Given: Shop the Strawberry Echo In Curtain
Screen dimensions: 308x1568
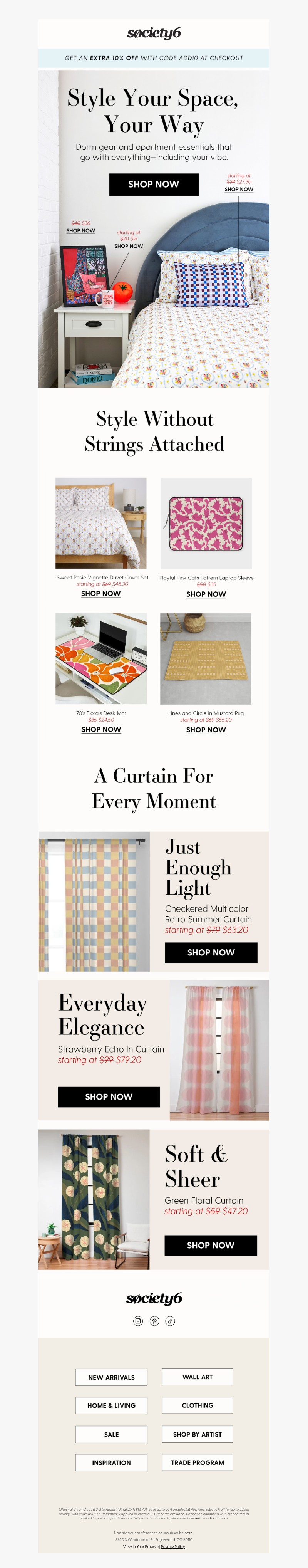Looking at the screenshot, I should pyautogui.click(x=108, y=1096).
